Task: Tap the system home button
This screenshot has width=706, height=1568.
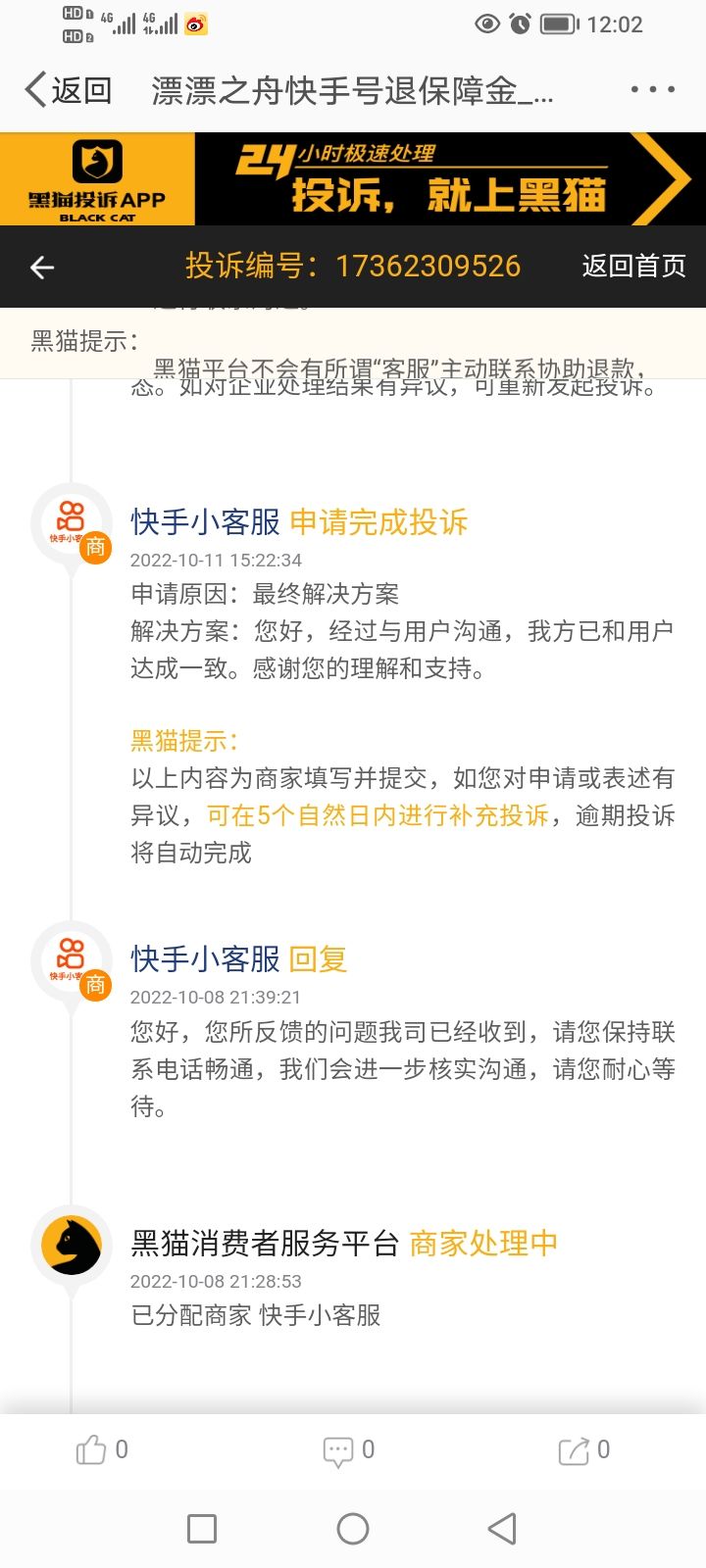Action: pos(353,1529)
